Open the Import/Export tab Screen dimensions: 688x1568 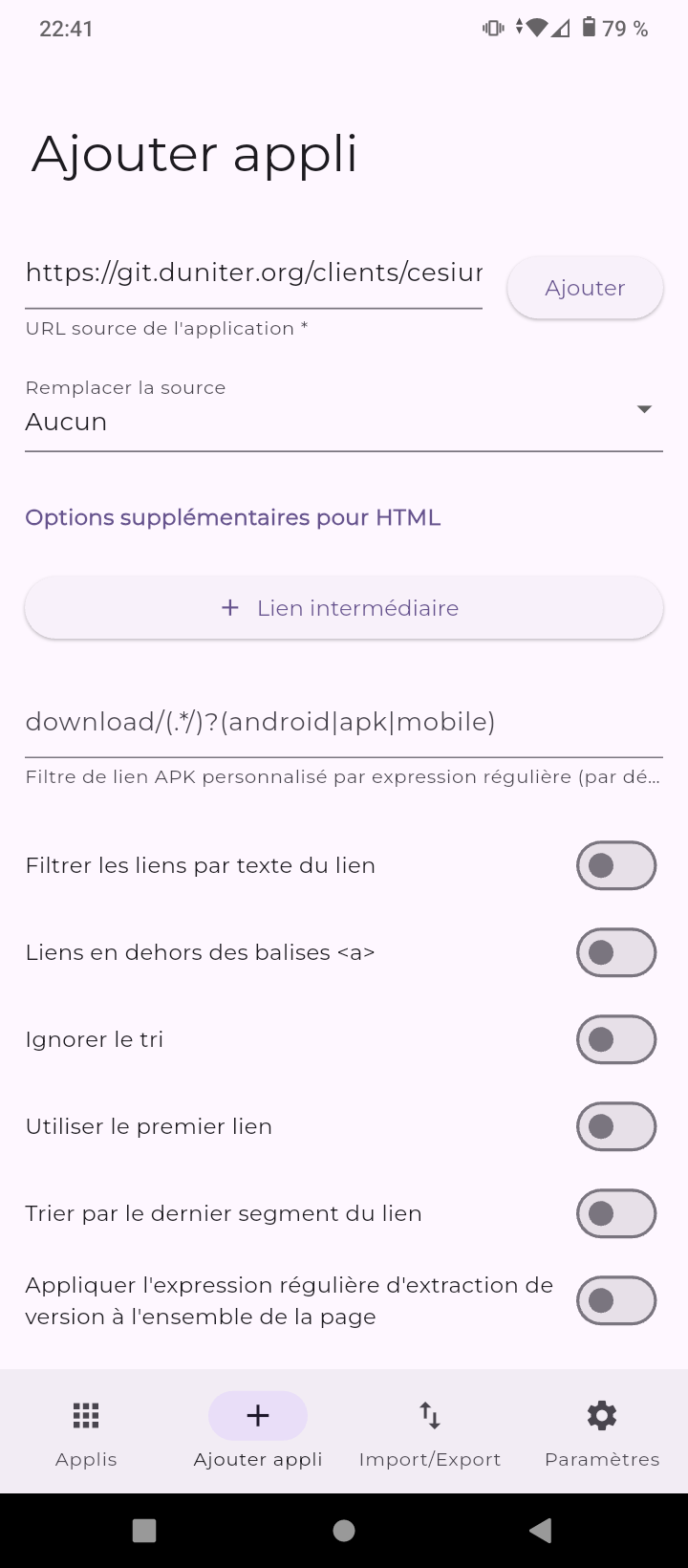(x=430, y=1431)
